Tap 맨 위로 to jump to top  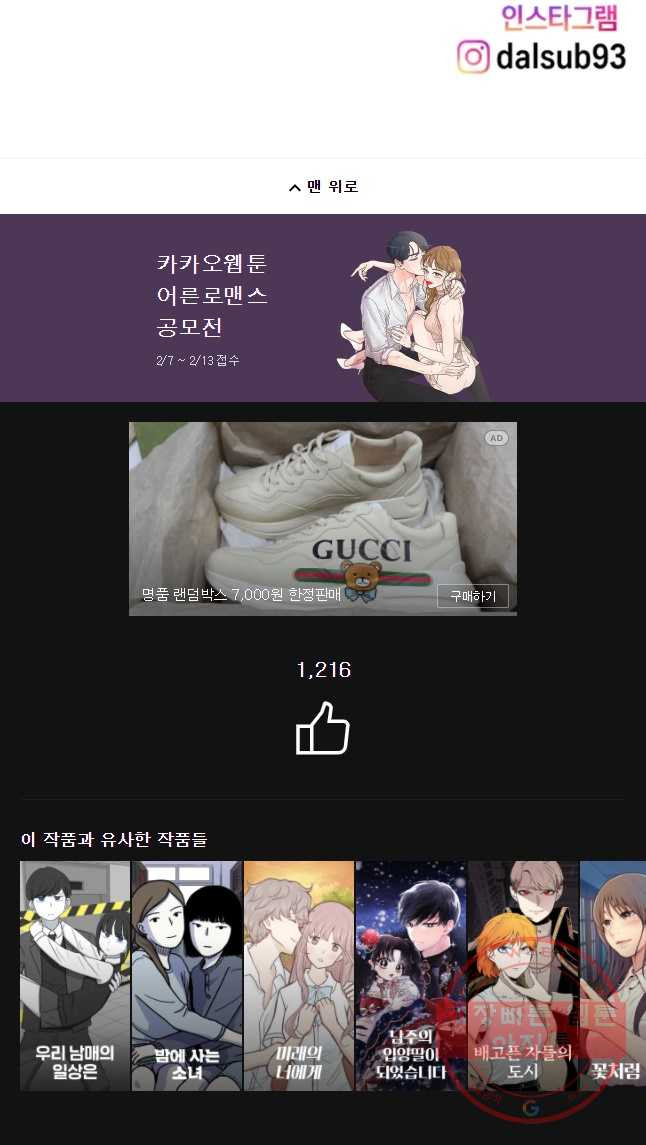tap(323, 187)
